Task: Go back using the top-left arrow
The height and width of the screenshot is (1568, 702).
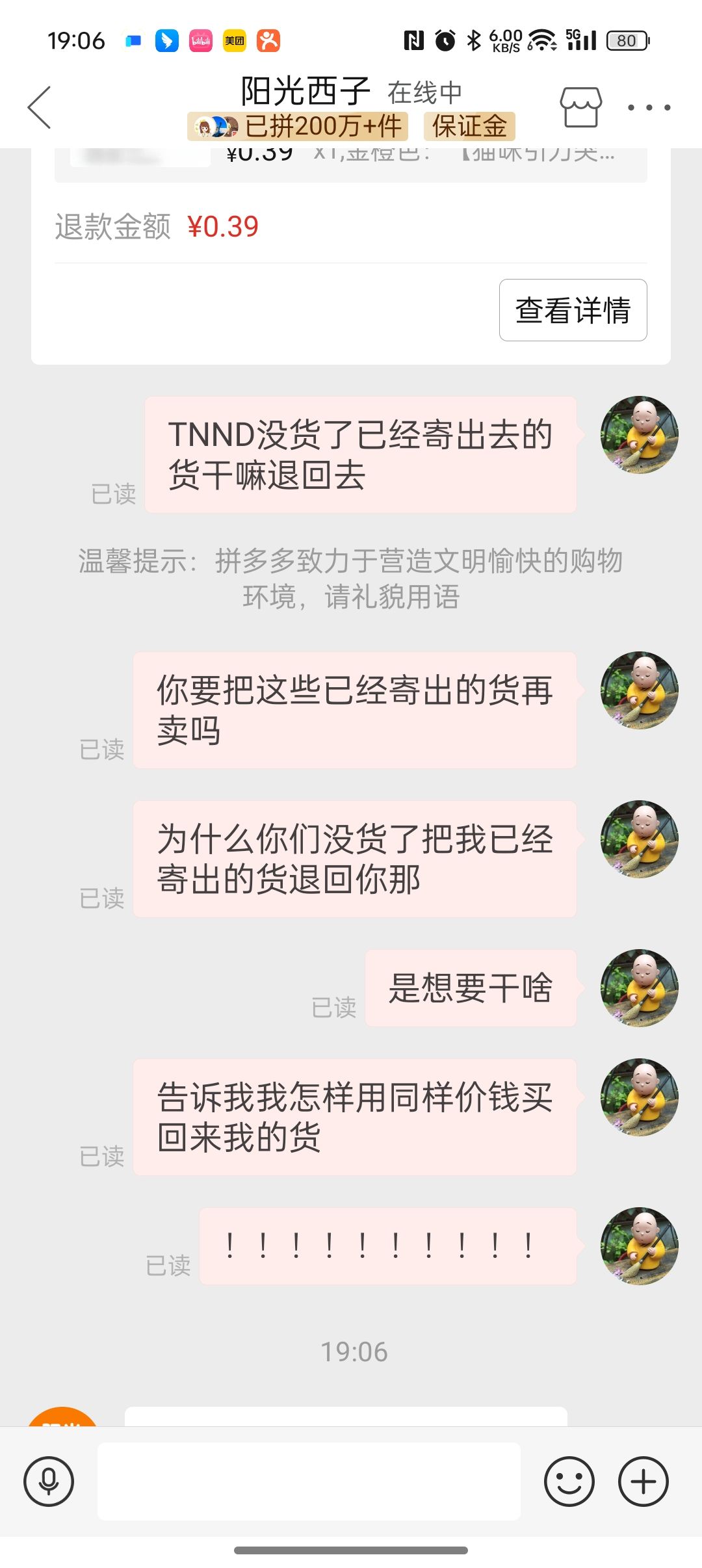Action: [x=40, y=107]
